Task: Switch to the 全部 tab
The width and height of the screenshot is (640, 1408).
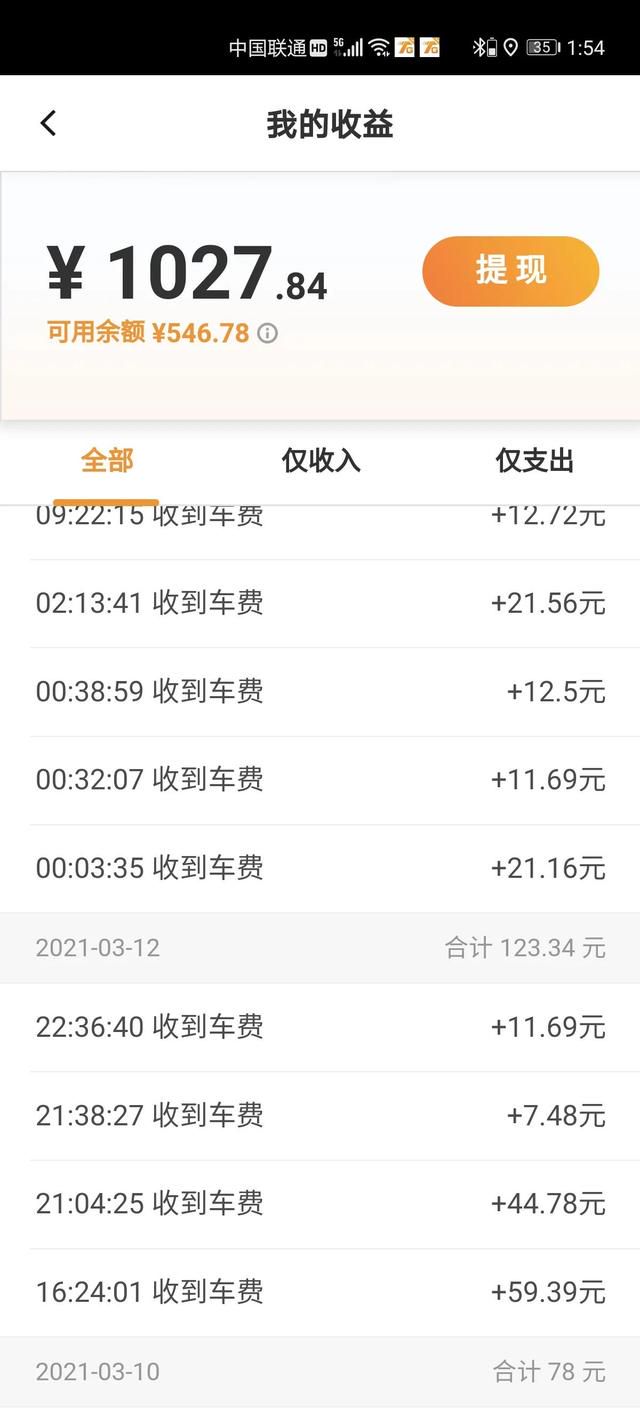Action: point(107,461)
